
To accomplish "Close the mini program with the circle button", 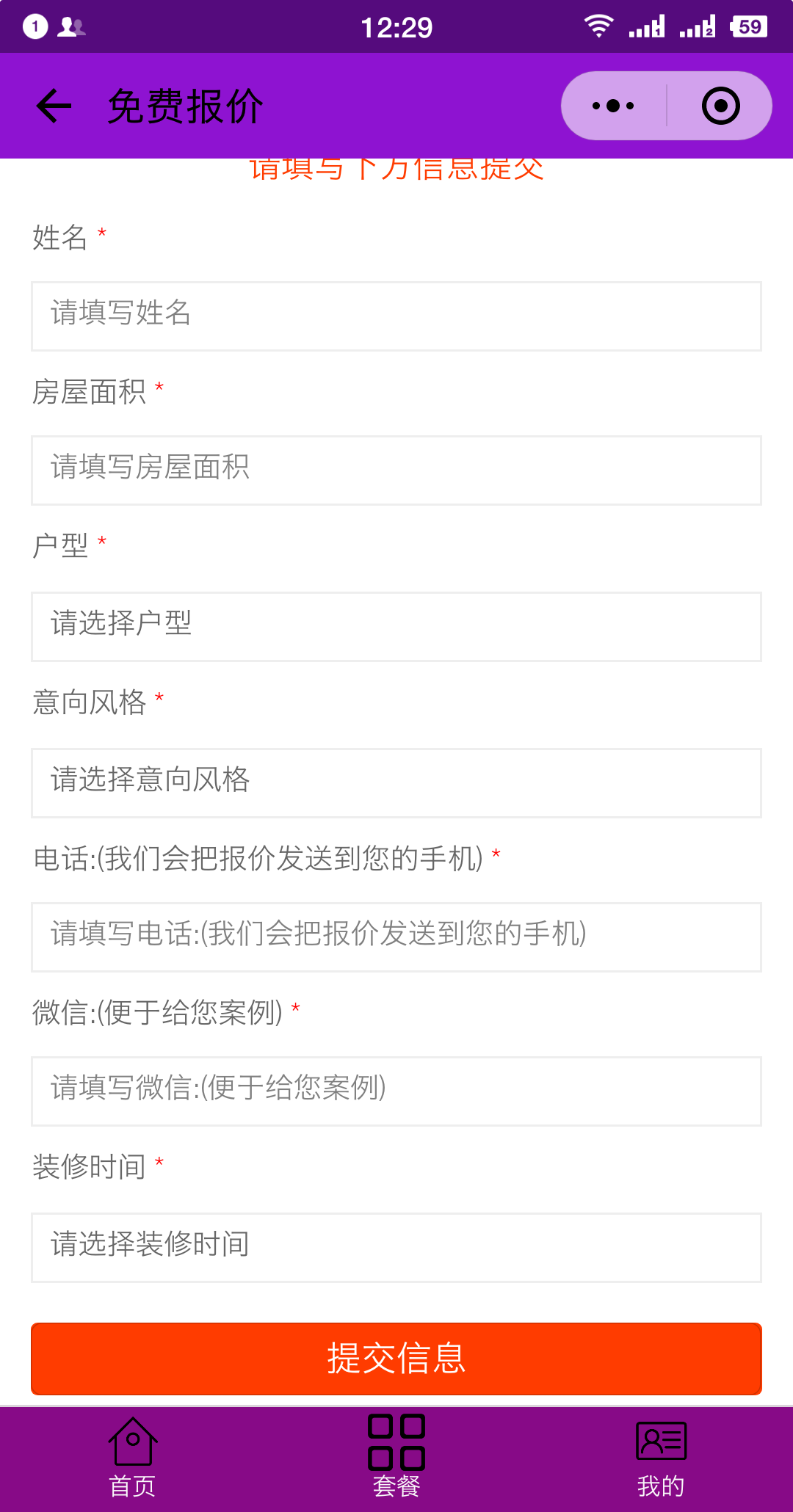I will (x=720, y=106).
